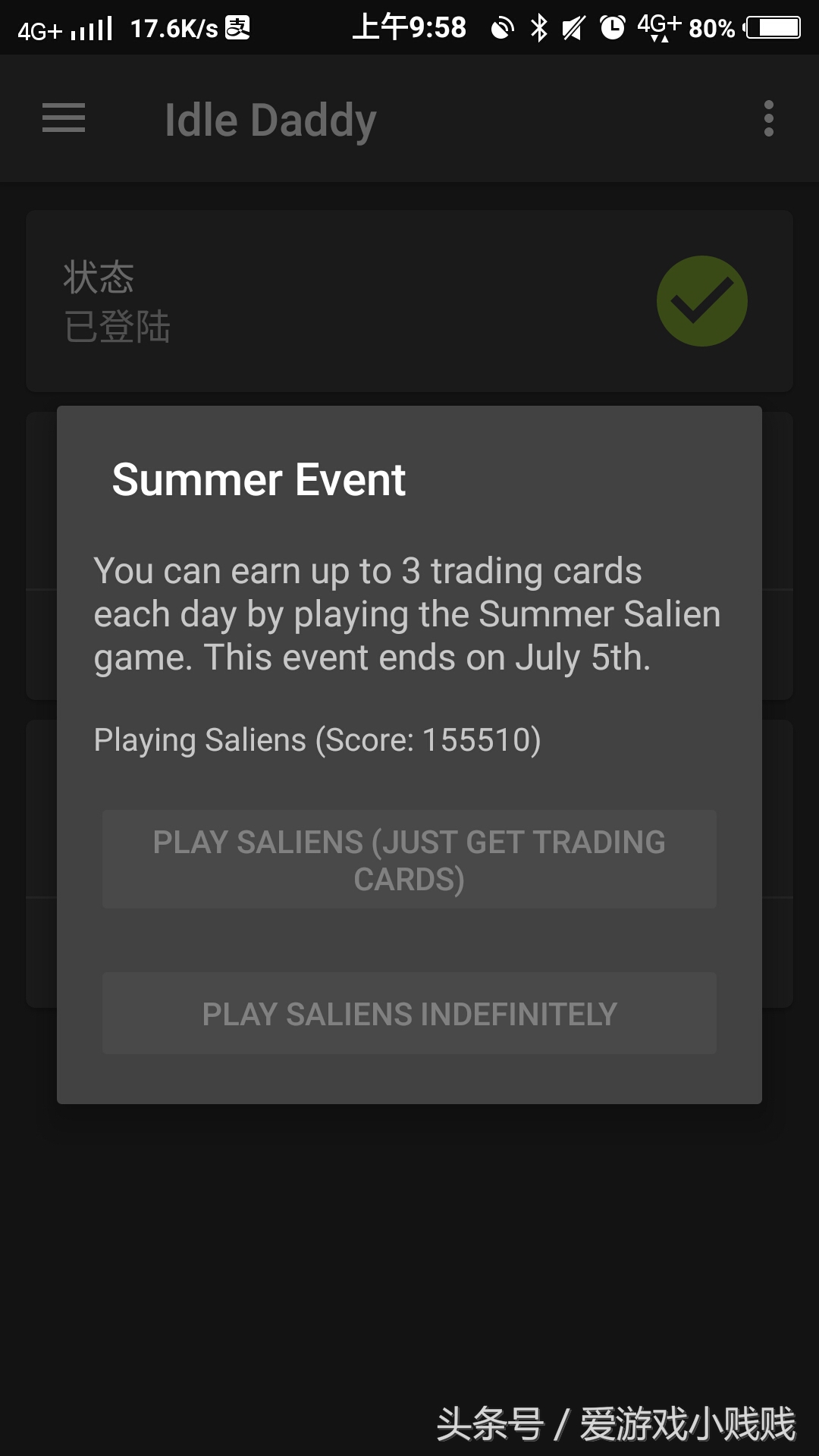Tap Play Saliens (just get trading cards)

tap(409, 860)
